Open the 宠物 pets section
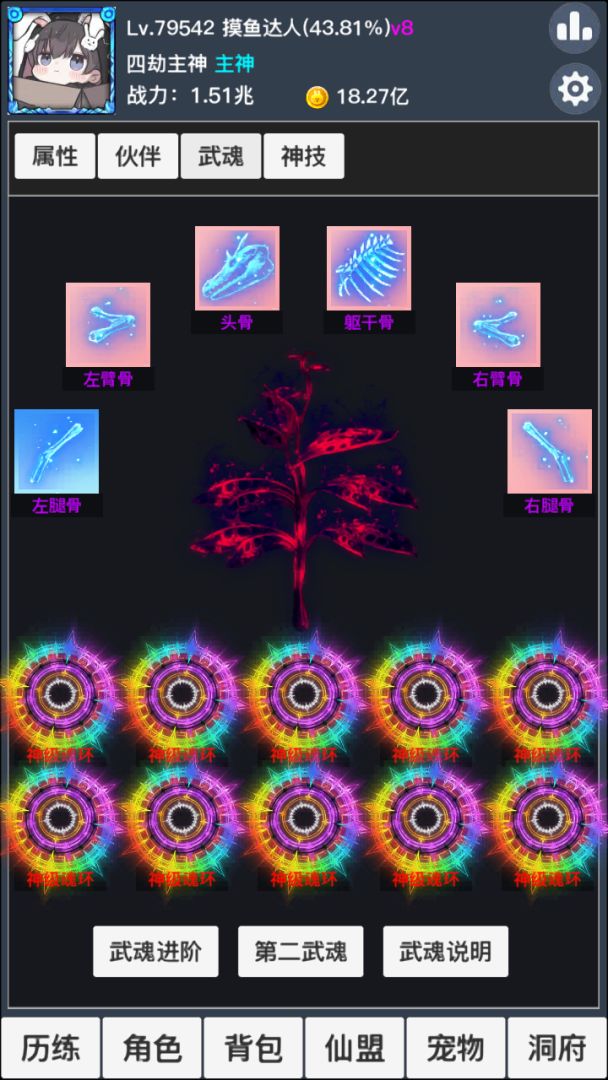This screenshot has width=608, height=1080. pos(456,1048)
